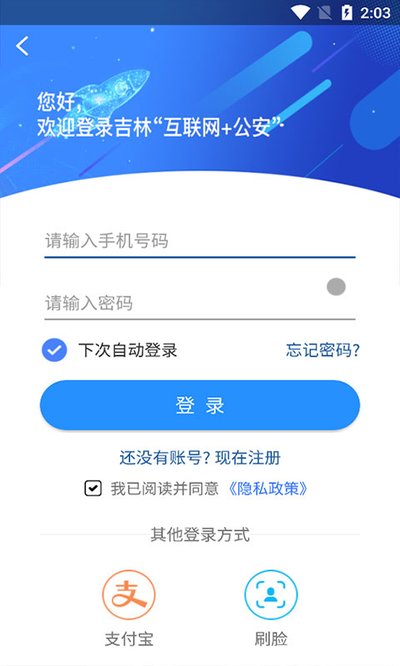Toggle the 我已阅读并同意 checkbox

(x=93, y=488)
